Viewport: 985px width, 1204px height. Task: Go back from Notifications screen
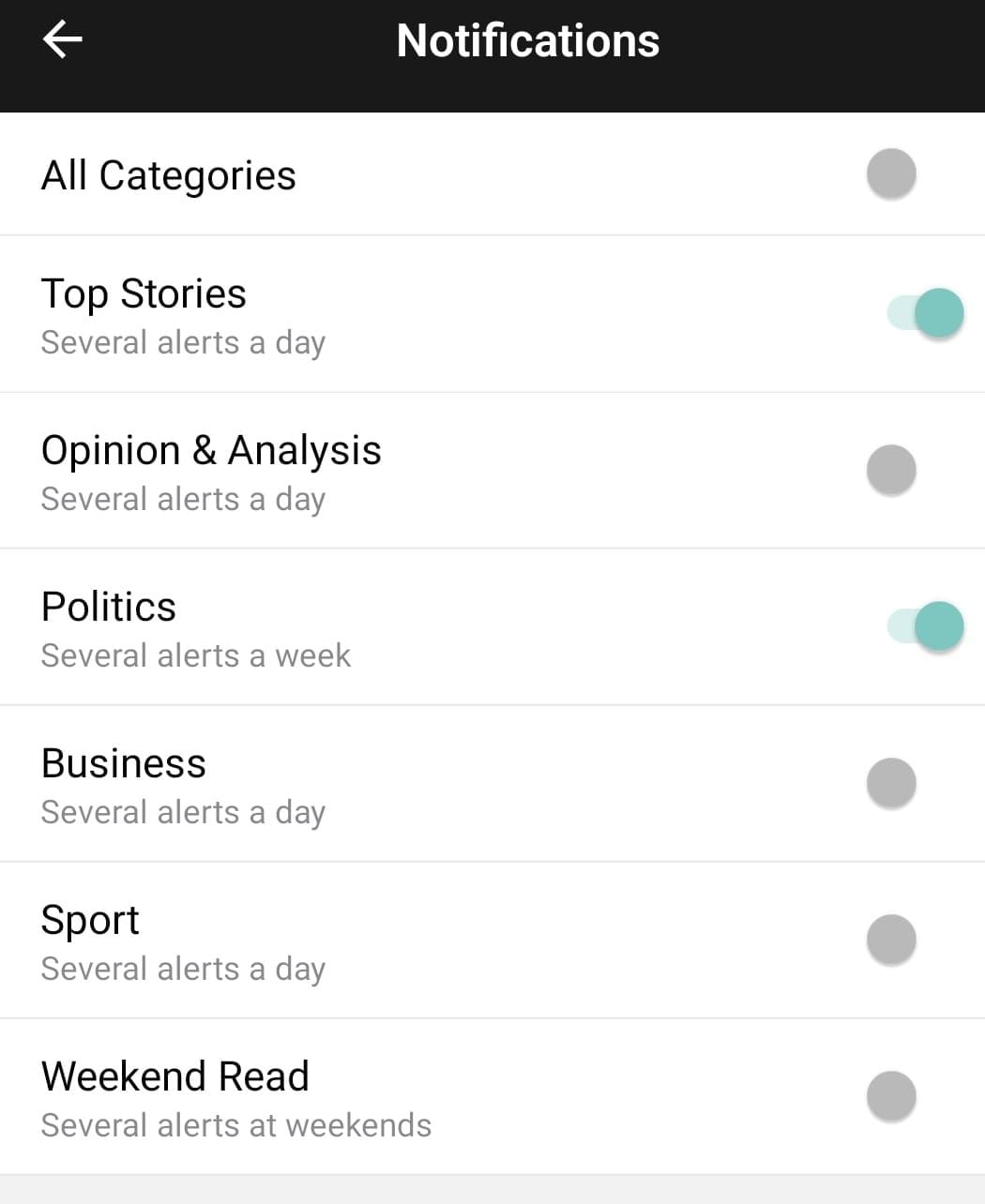click(x=63, y=40)
